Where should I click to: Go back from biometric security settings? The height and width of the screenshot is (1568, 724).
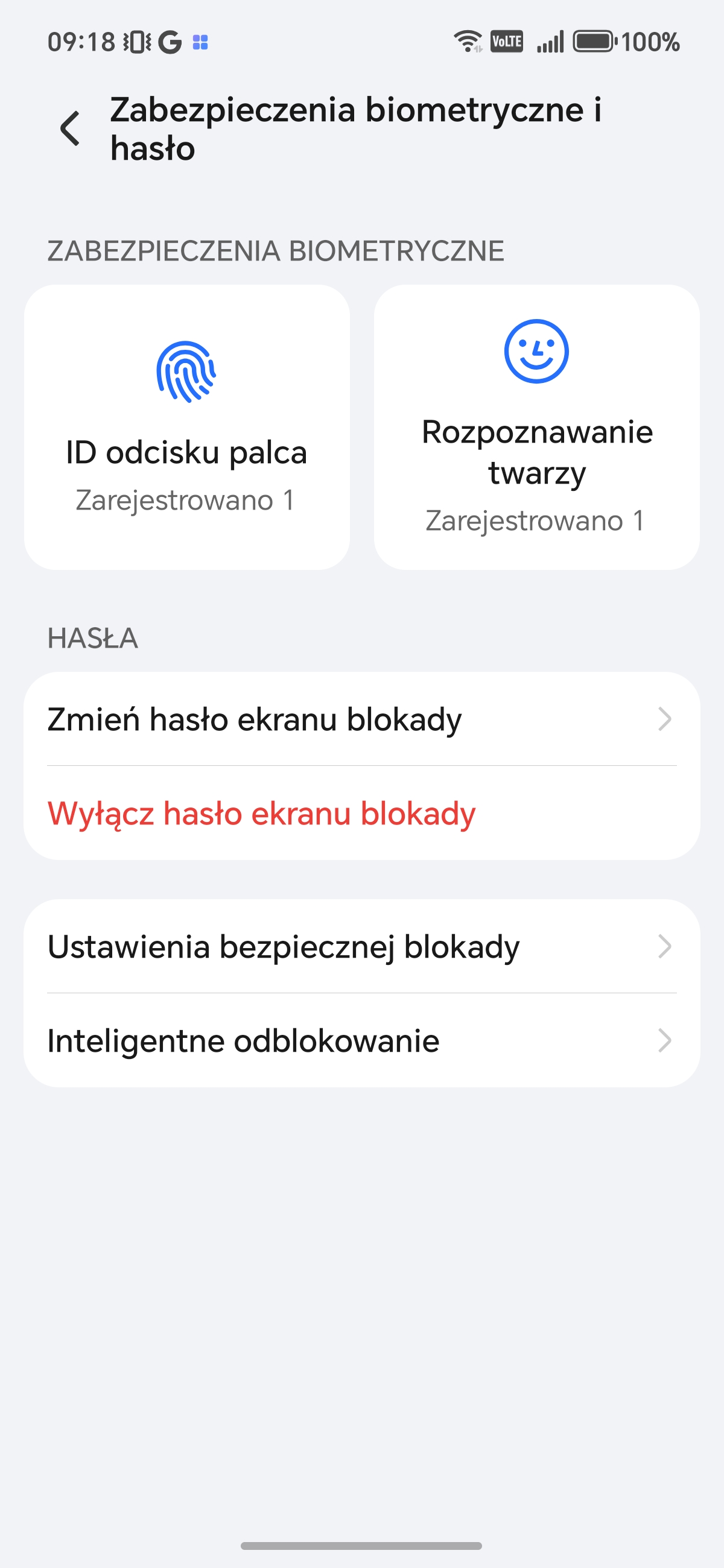click(x=71, y=128)
